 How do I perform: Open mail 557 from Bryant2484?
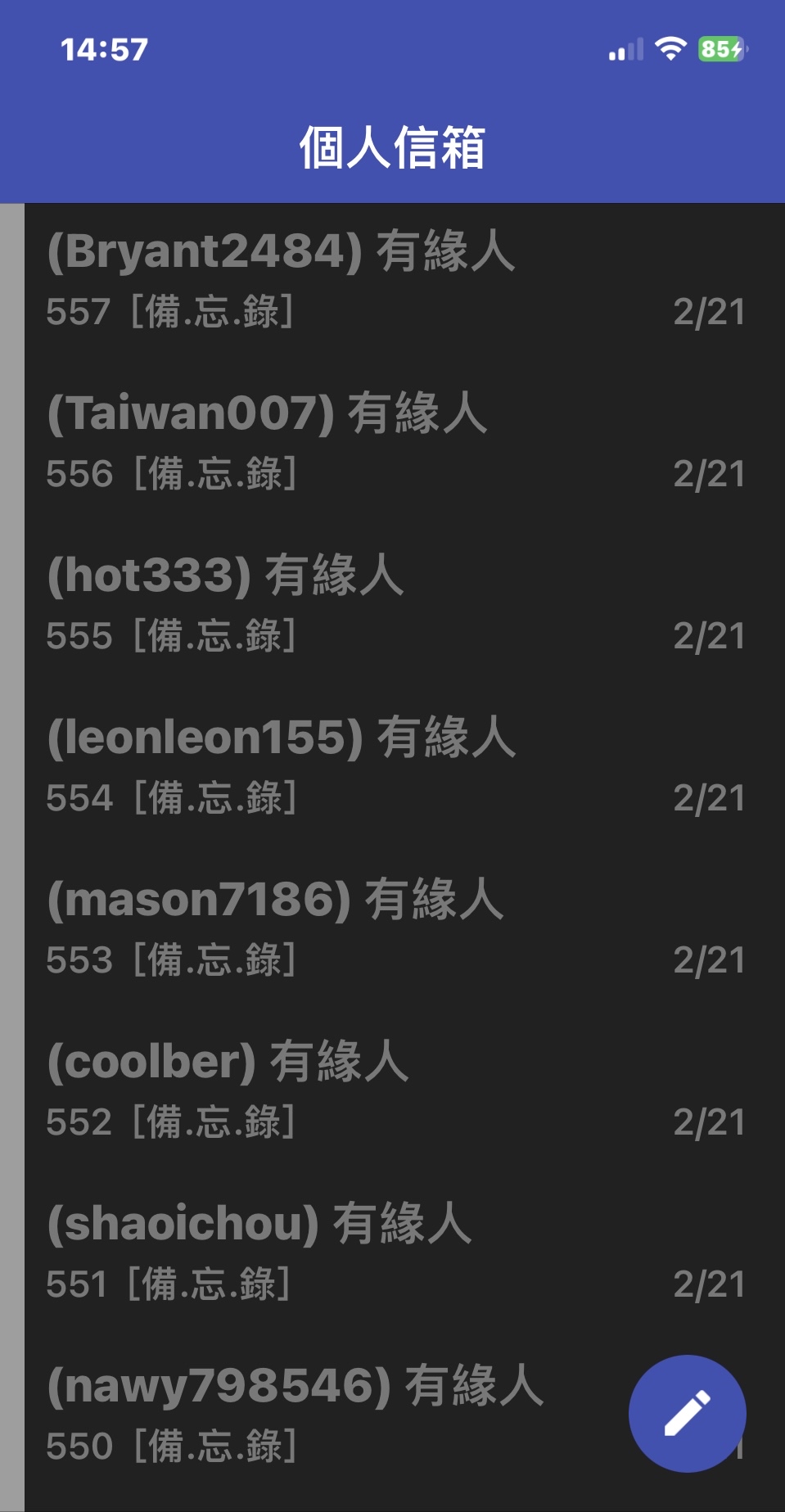pos(393,280)
